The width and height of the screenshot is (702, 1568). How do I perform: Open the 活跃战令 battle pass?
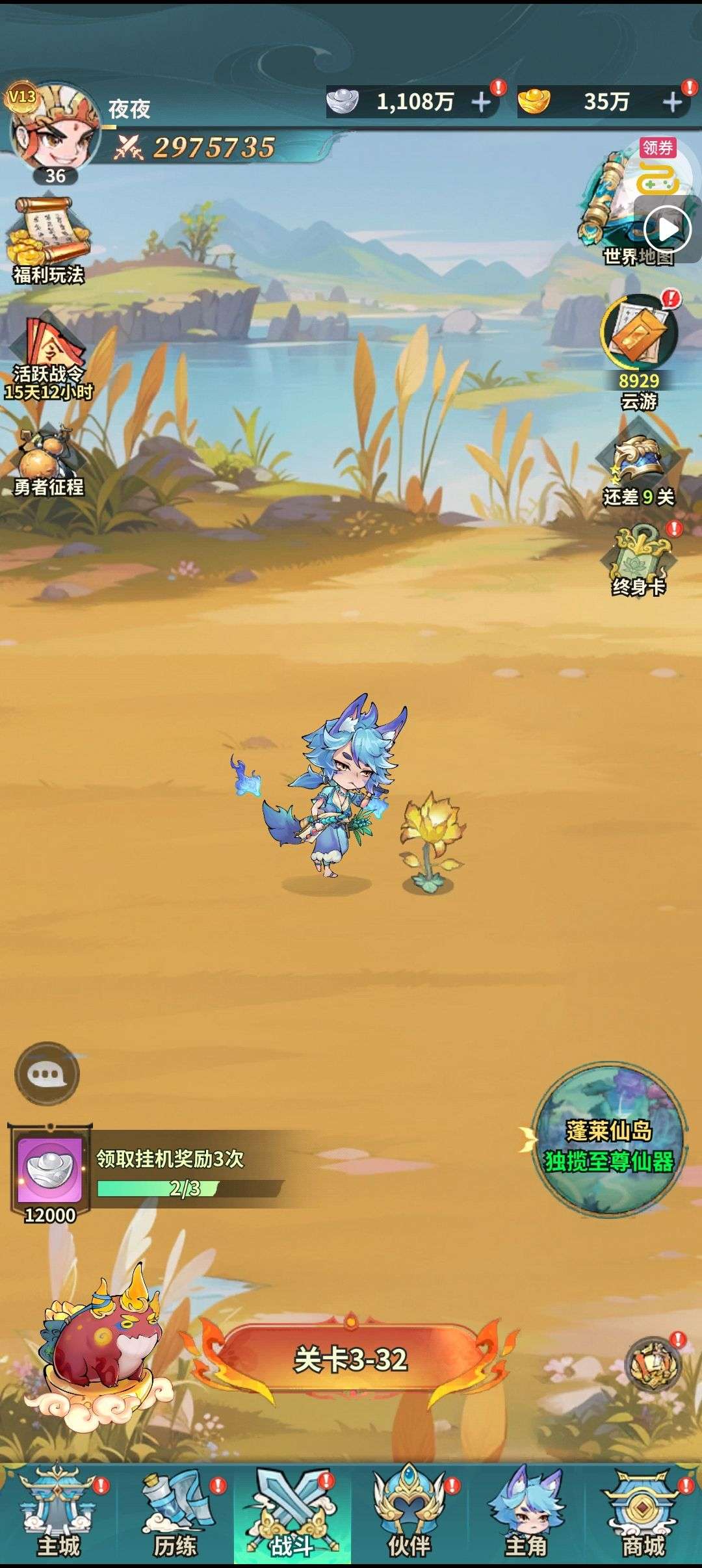click(x=49, y=358)
